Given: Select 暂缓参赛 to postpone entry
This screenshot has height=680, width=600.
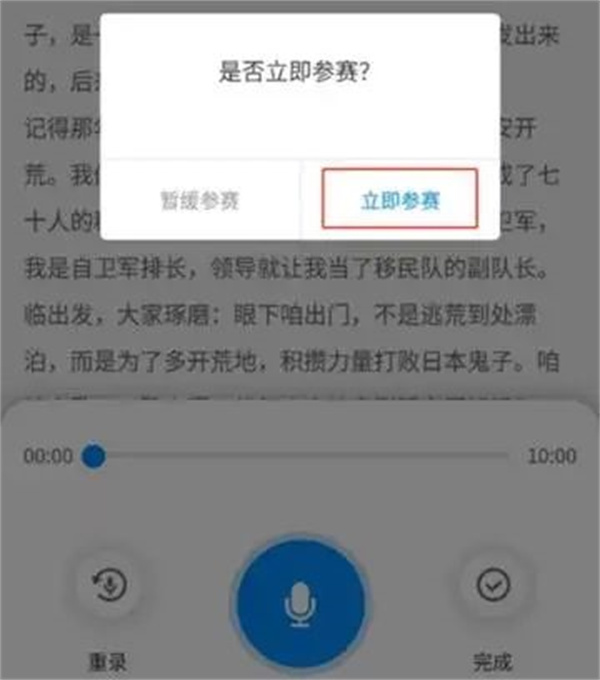Looking at the screenshot, I should (x=200, y=200).
